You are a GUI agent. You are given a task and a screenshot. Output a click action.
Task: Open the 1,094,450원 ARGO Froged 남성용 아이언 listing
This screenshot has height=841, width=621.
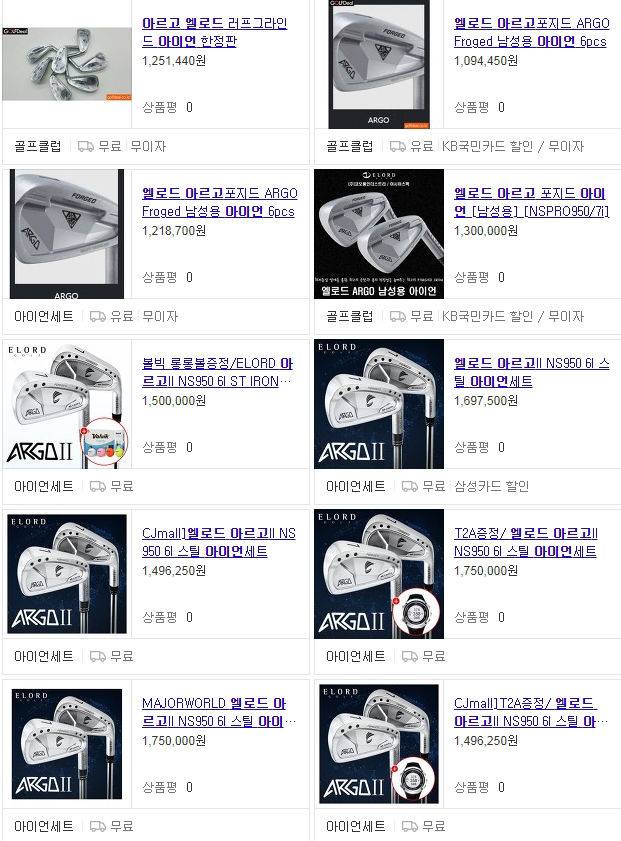(x=530, y=32)
